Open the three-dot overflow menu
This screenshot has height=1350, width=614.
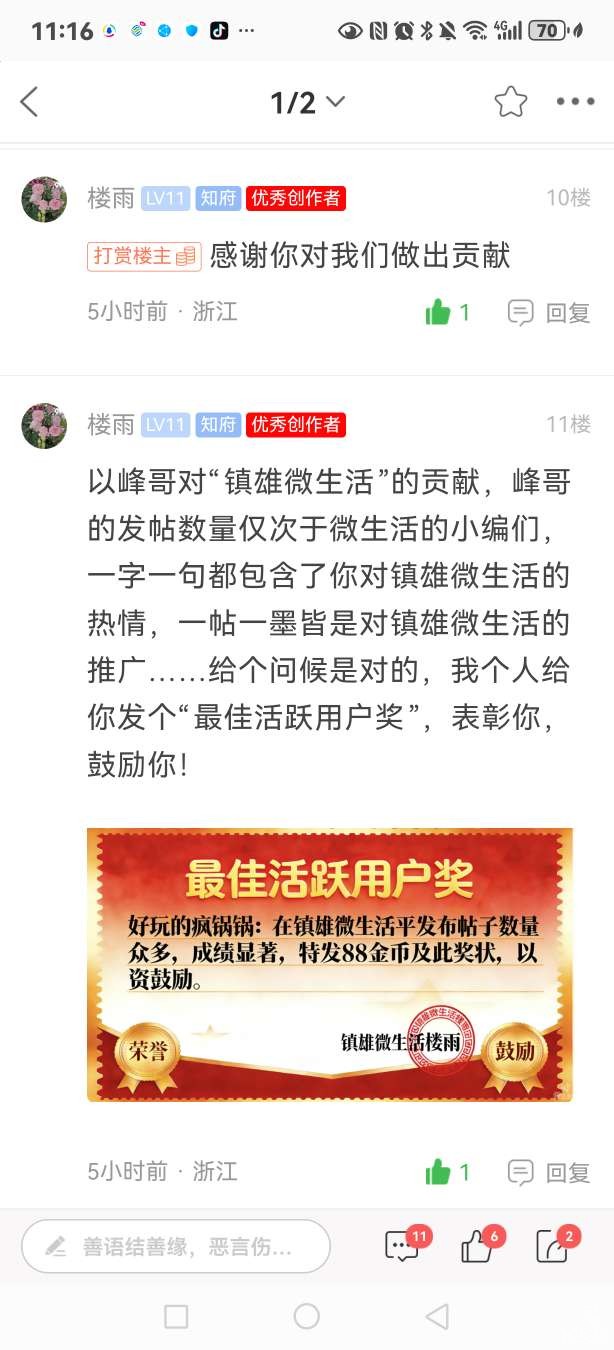point(575,101)
